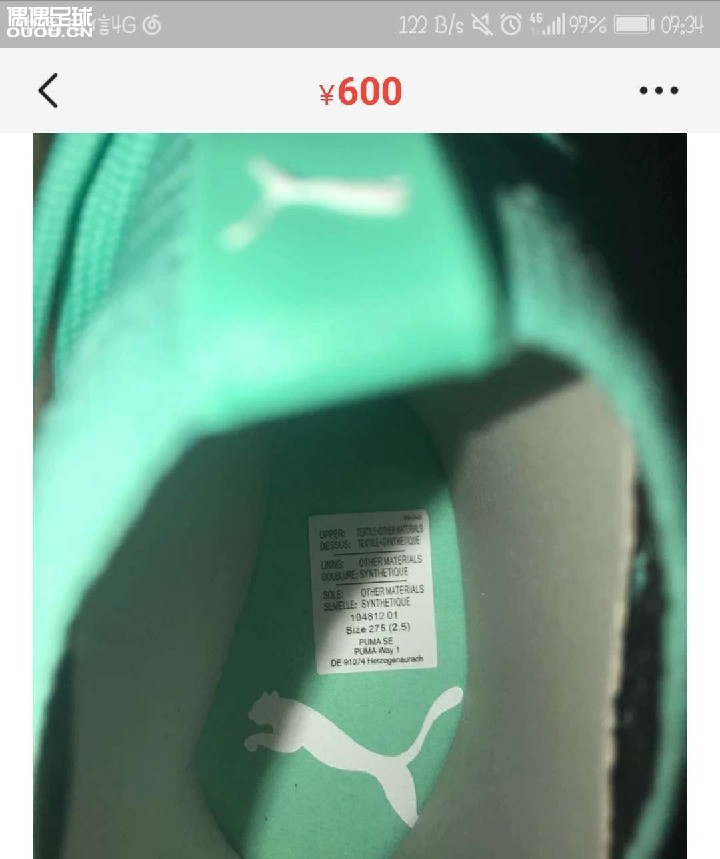Open the three-dot overflow menu
This screenshot has width=720, height=859.
[x=658, y=91]
